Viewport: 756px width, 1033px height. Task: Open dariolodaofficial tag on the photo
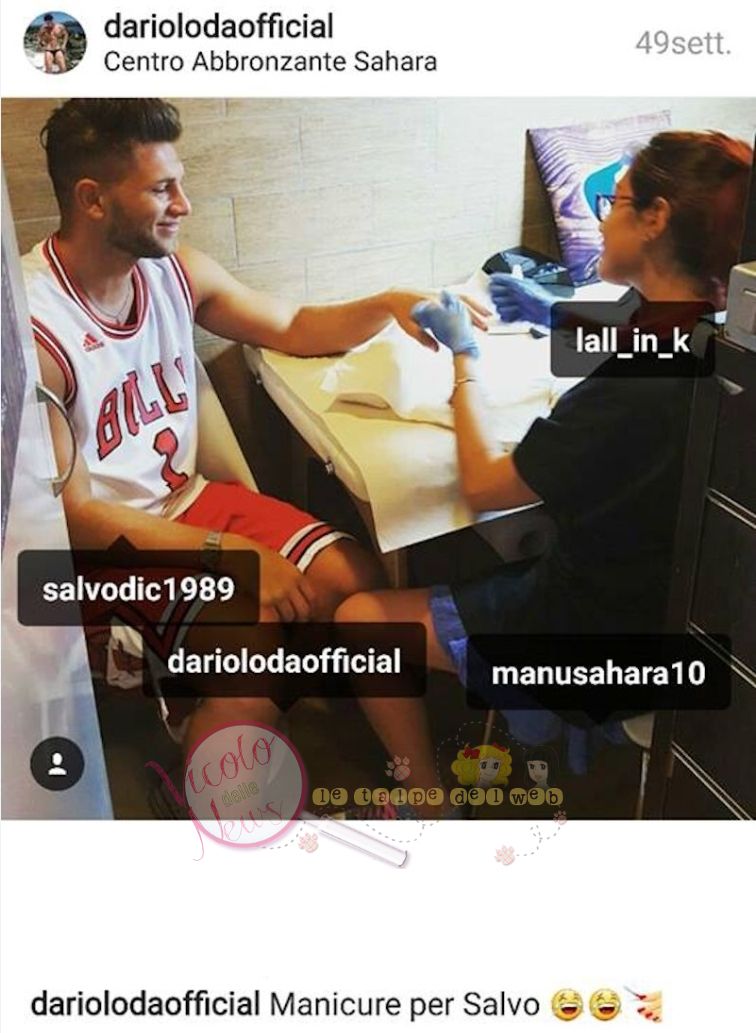[x=284, y=661]
